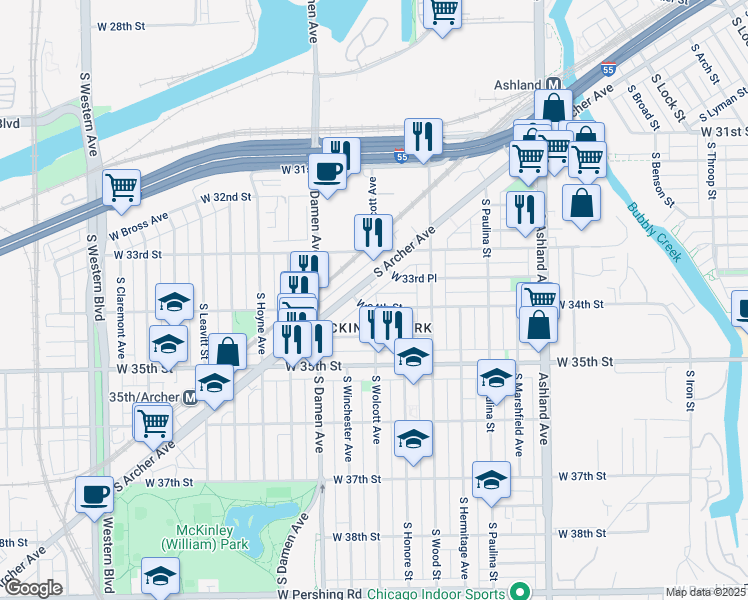Open the school marker on W 37th St

pyautogui.click(x=491, y=480)
